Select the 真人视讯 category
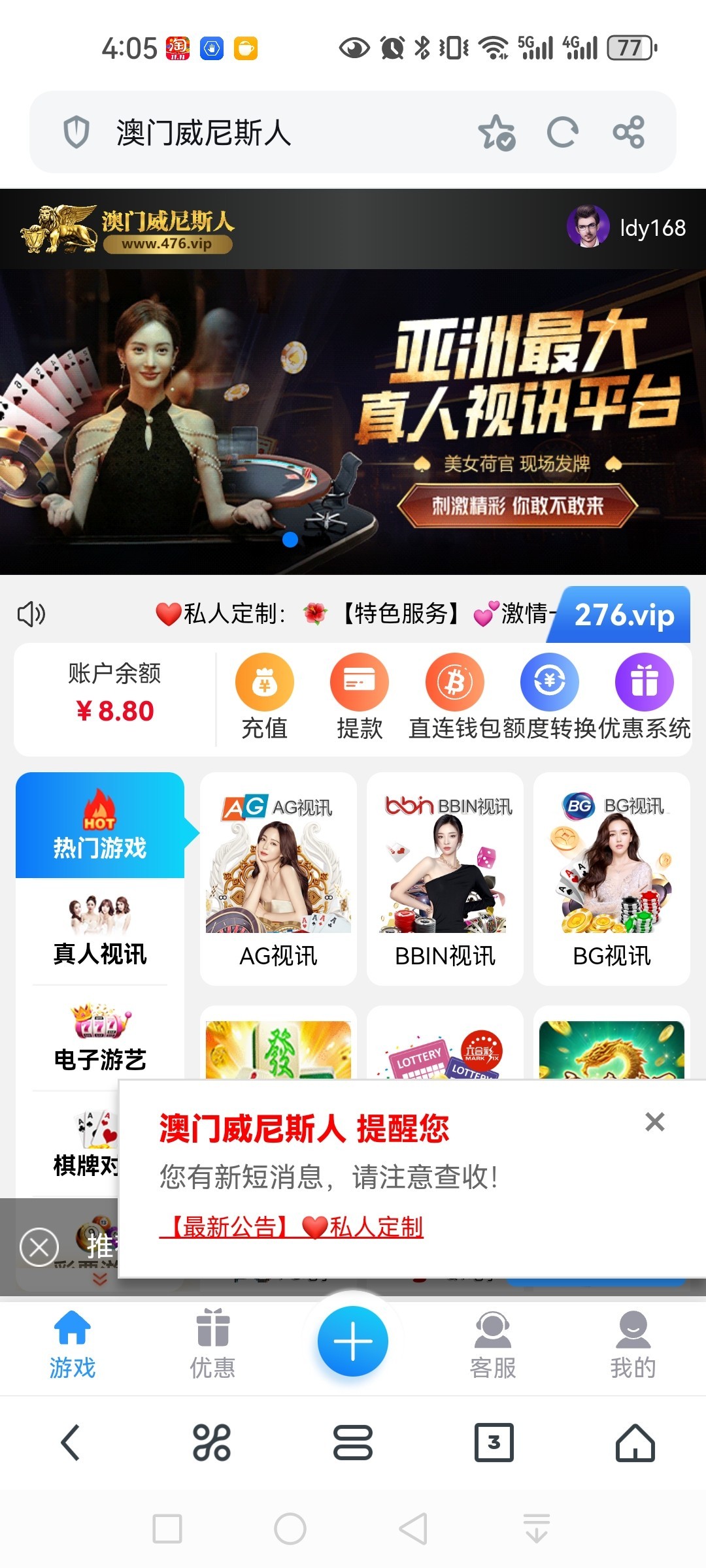The image size is (706, 1568). (x=100, y=932)
